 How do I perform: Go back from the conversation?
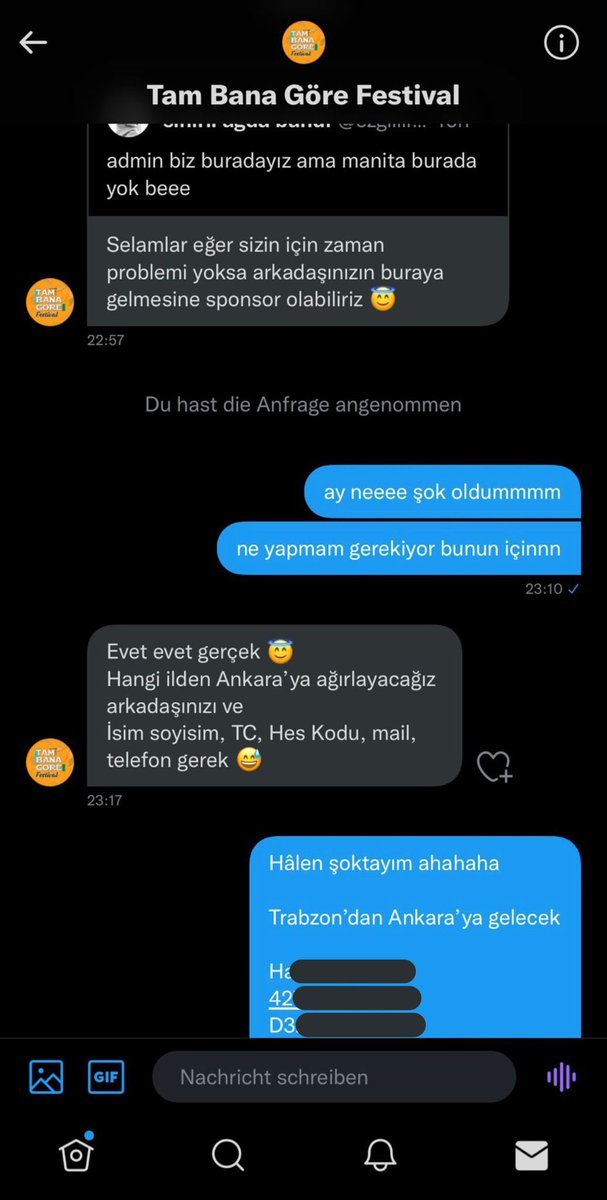click(34, 42)
